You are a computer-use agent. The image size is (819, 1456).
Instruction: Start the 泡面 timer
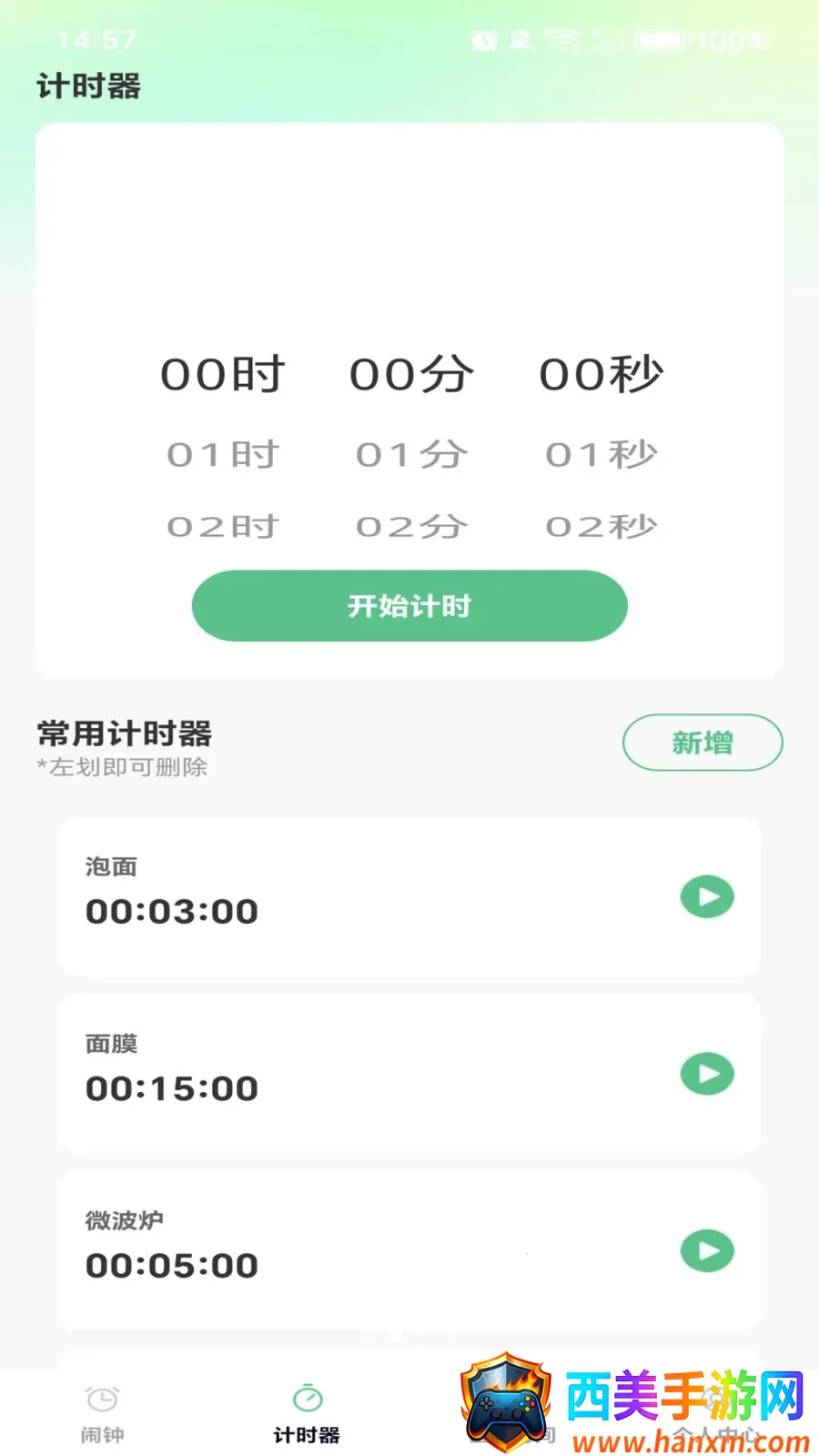click(x=707, y=897)
